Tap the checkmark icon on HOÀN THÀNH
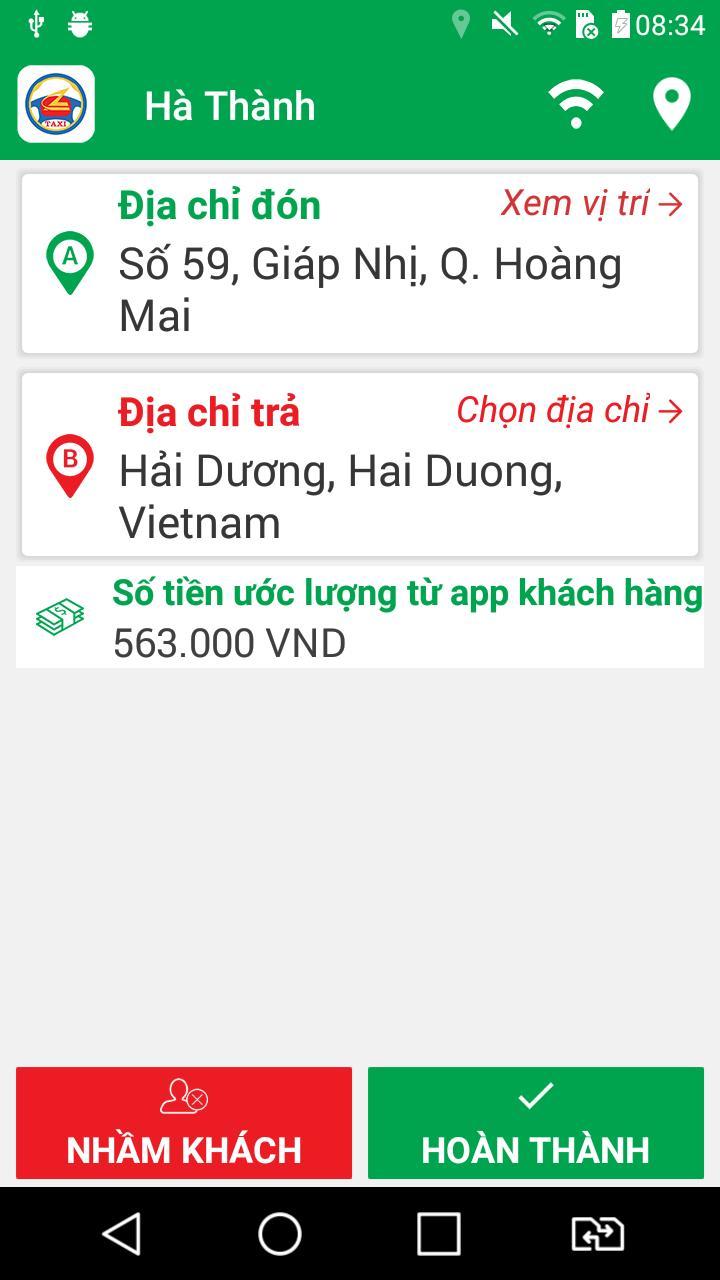 (535, 1097)
